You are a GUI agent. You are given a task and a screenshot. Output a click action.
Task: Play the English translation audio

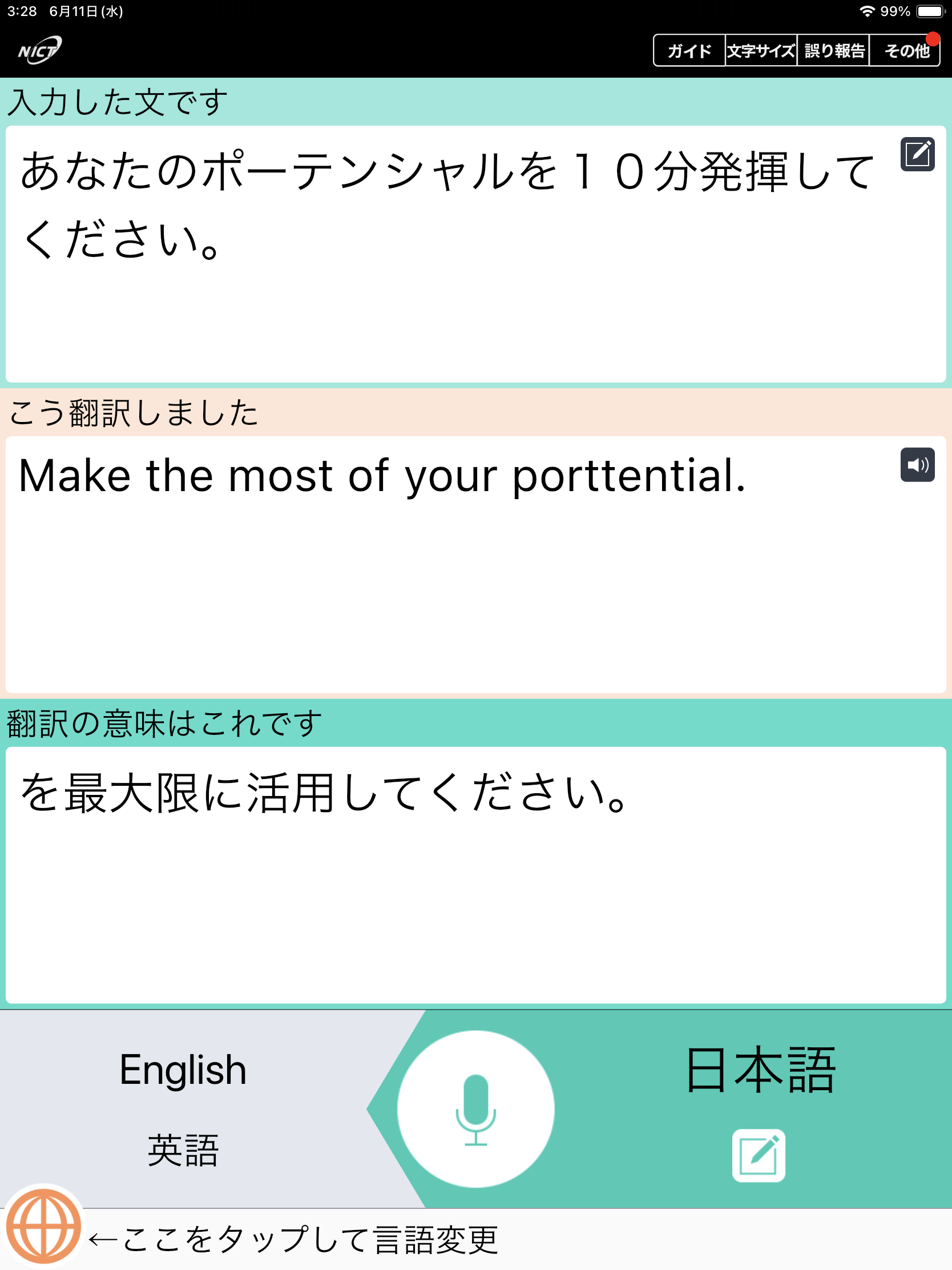tap(917, 464)
